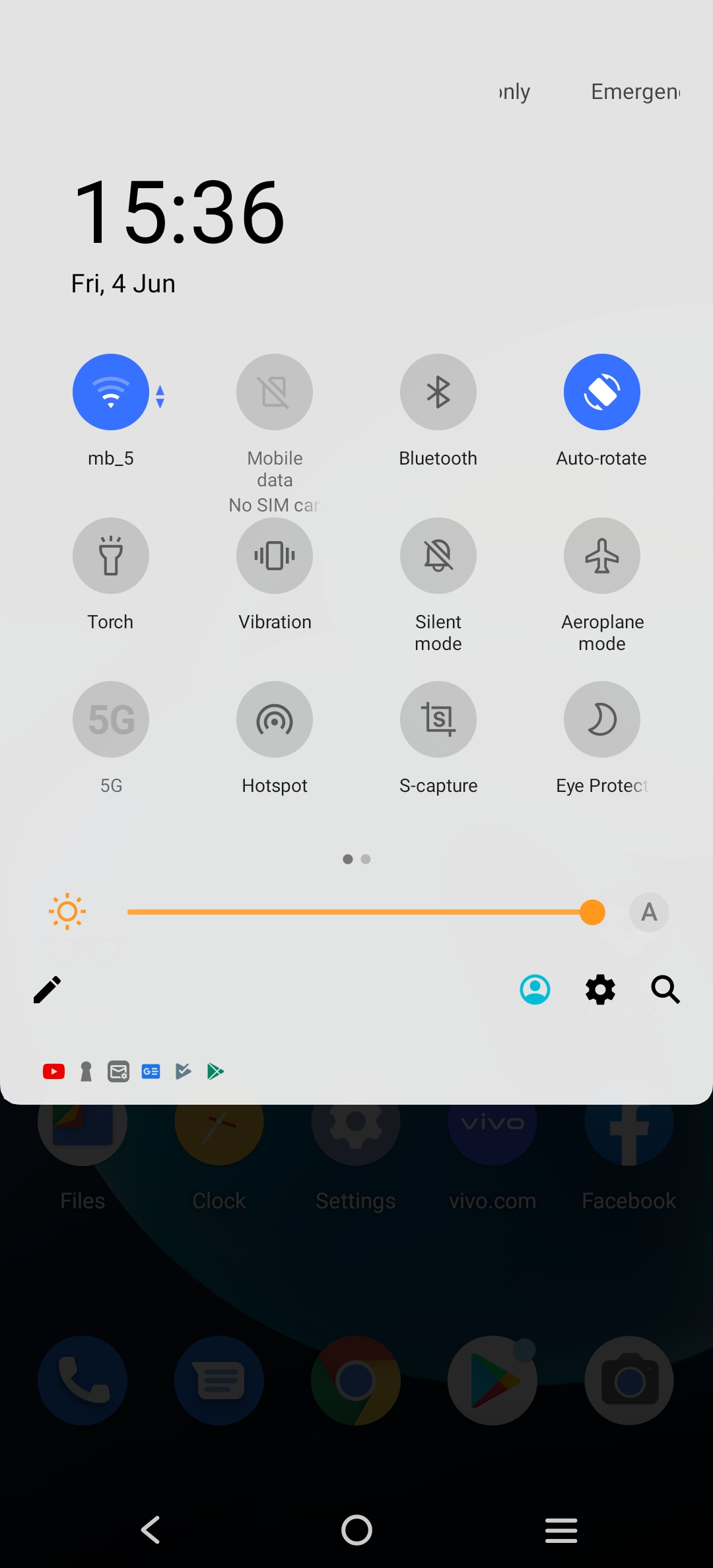This screenshot has height=1568, width=713.
Task: Switch on Silent mode
Action: click(438, 556)
